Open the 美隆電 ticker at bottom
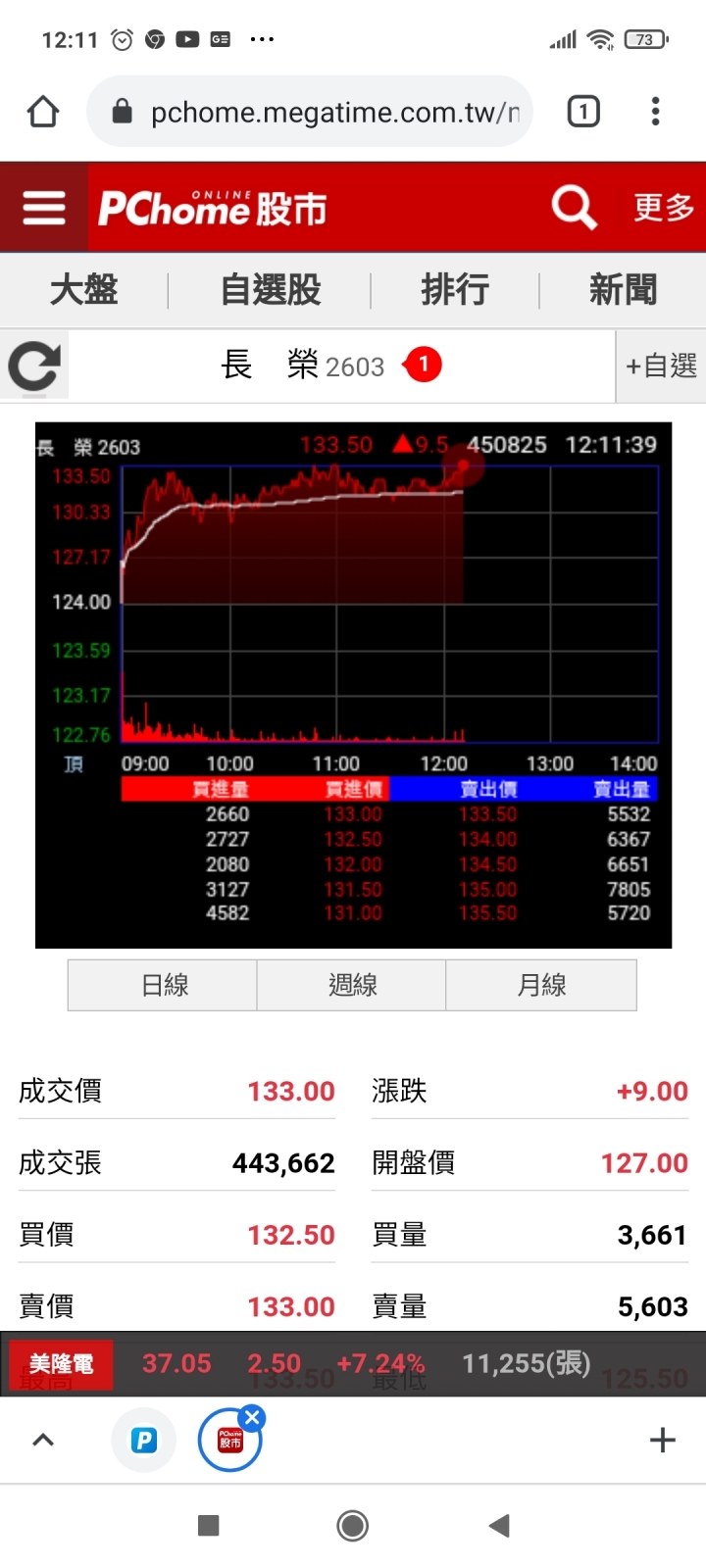 (x=61, y=1364)
